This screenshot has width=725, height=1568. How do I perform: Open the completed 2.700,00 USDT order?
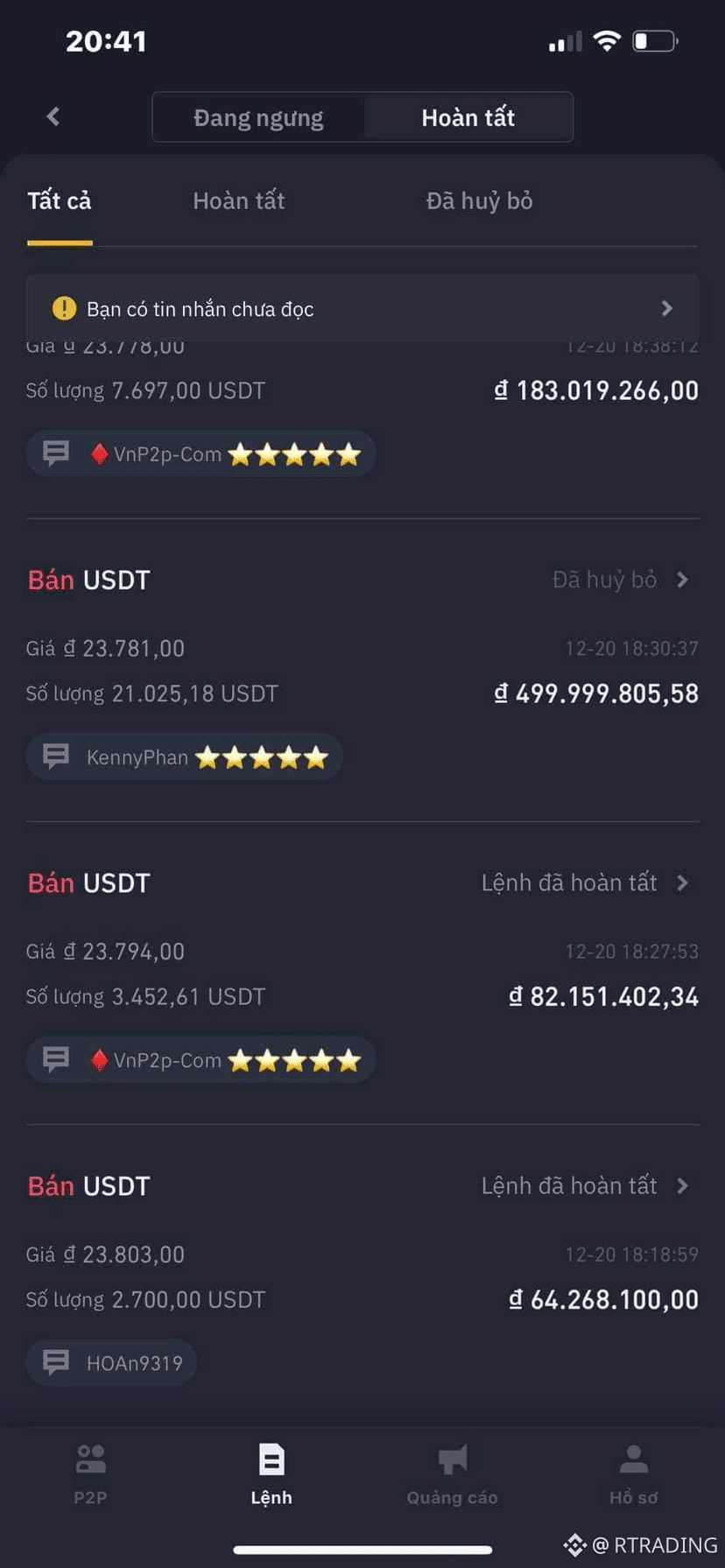click(584, 1185)
